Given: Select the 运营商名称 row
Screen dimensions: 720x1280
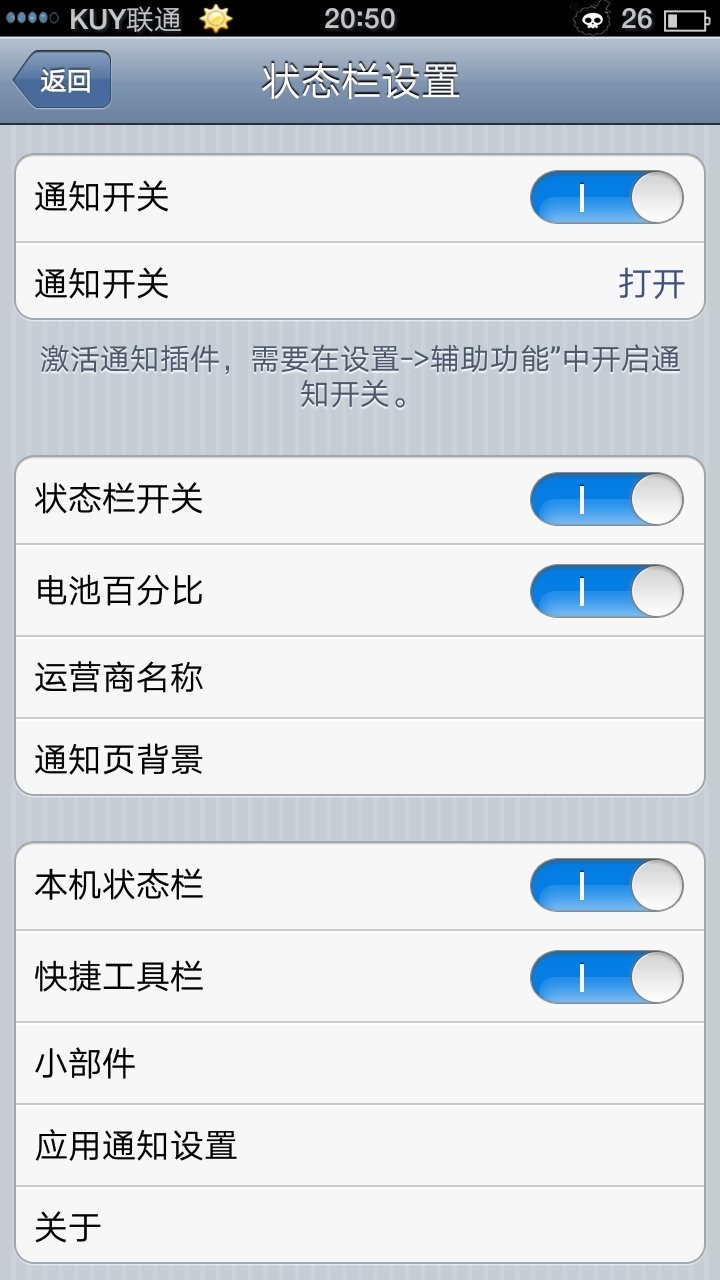Looking at the screenshot, I should [360, 678].
